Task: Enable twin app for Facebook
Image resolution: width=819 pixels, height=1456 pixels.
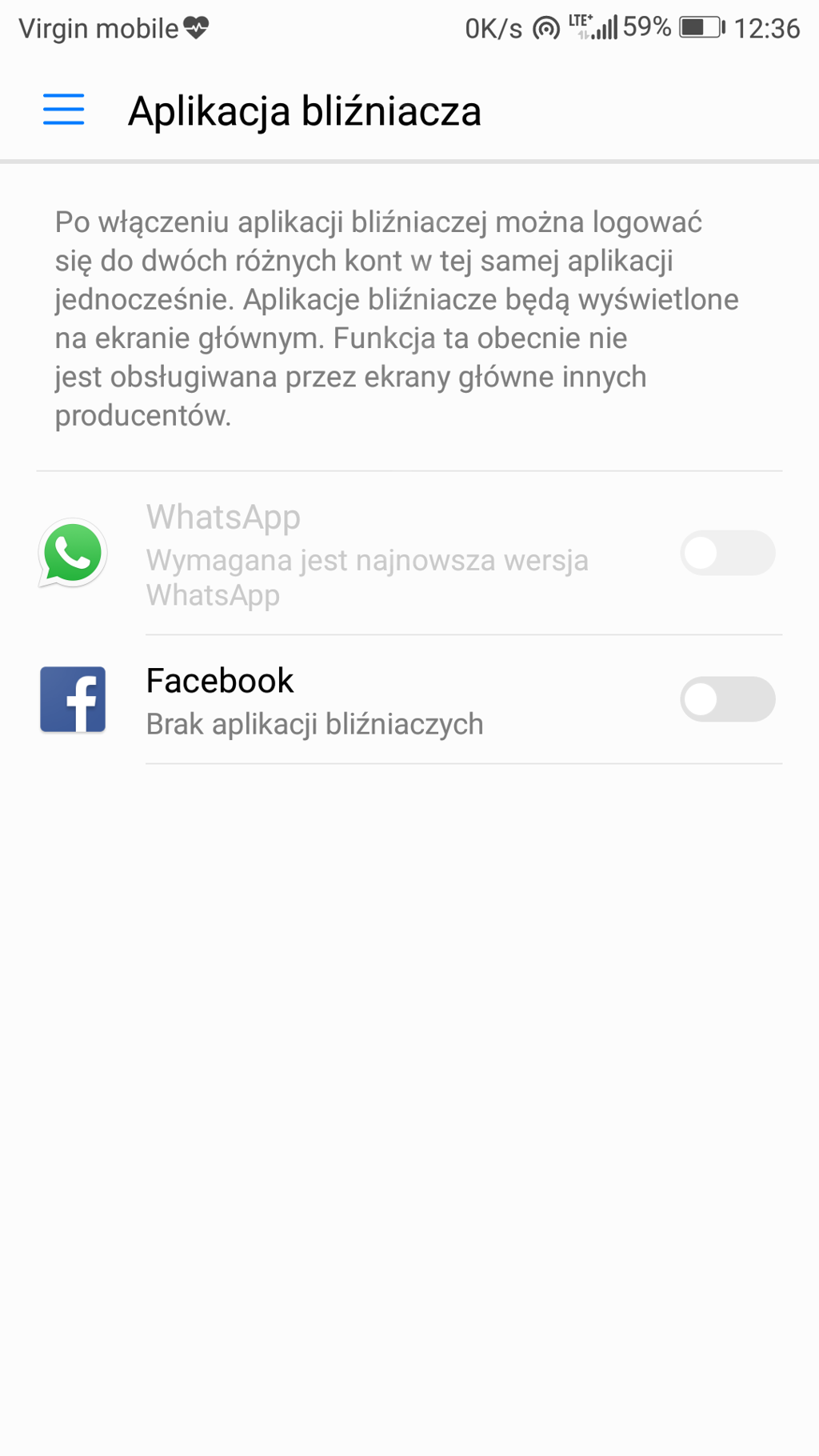Action: tap(726, 699)
